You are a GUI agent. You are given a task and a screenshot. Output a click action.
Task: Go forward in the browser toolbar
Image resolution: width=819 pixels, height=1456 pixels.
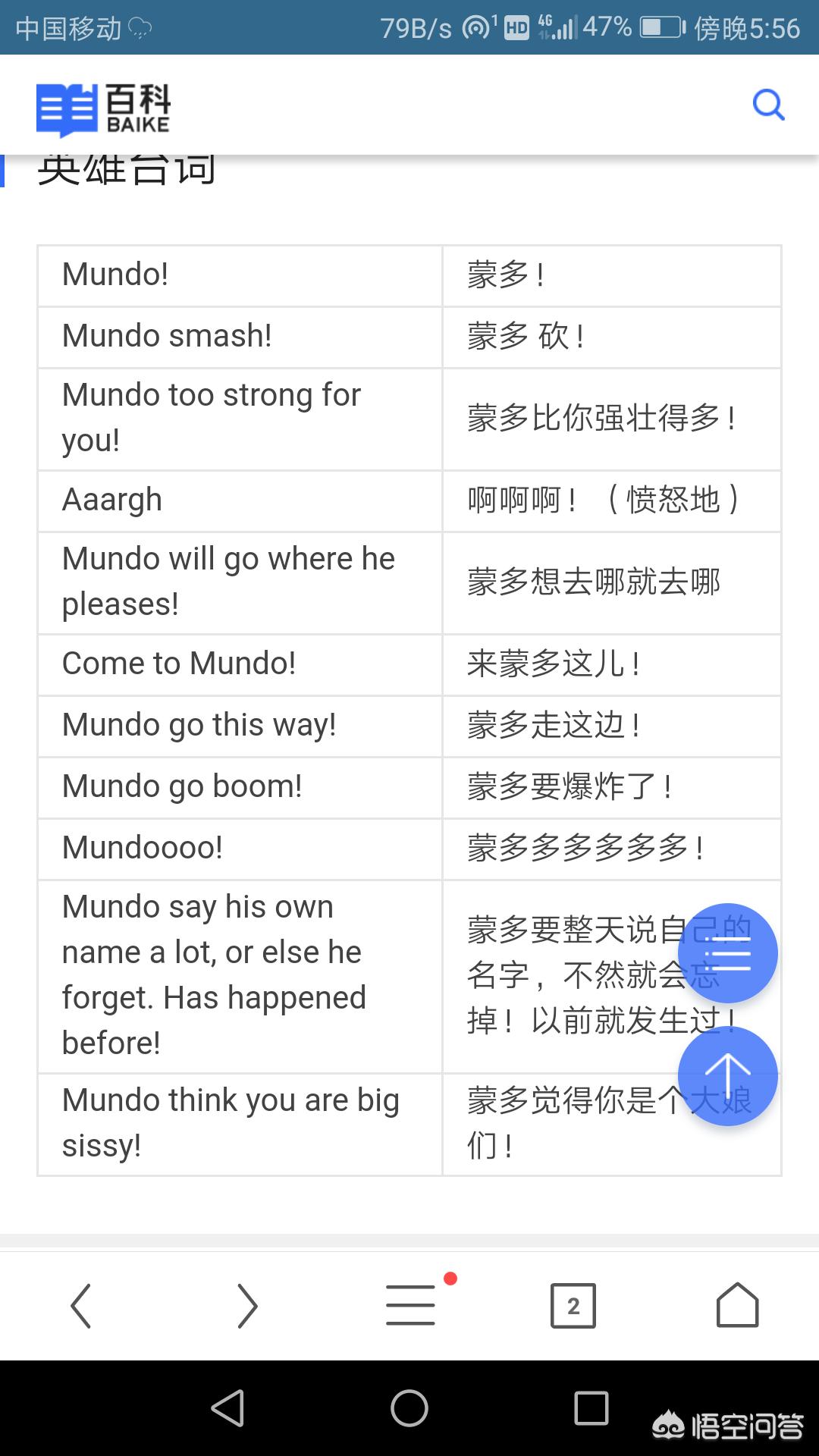point(247,1305)
